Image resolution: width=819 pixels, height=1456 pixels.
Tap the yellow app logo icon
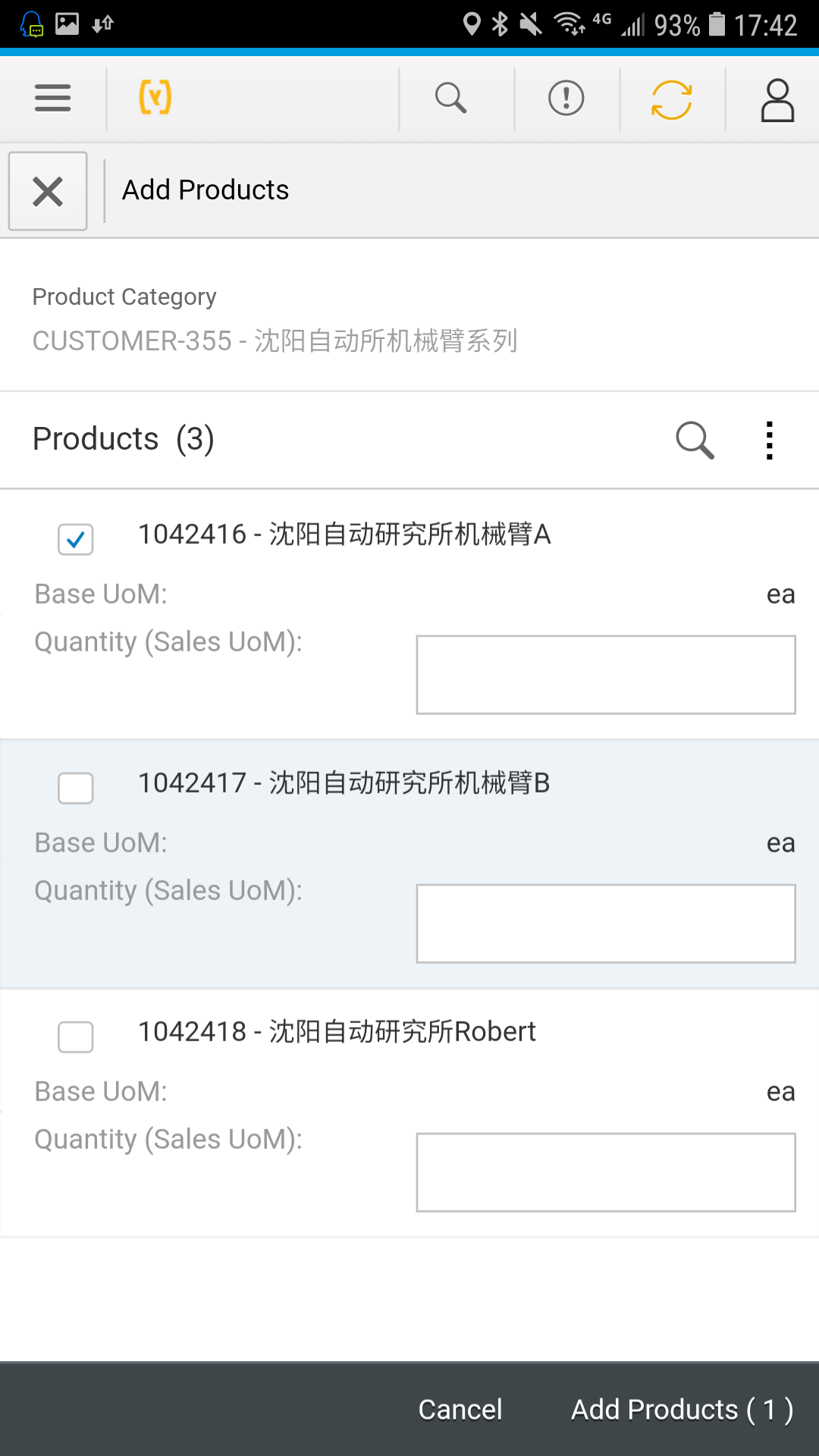[x=155, y=98]
